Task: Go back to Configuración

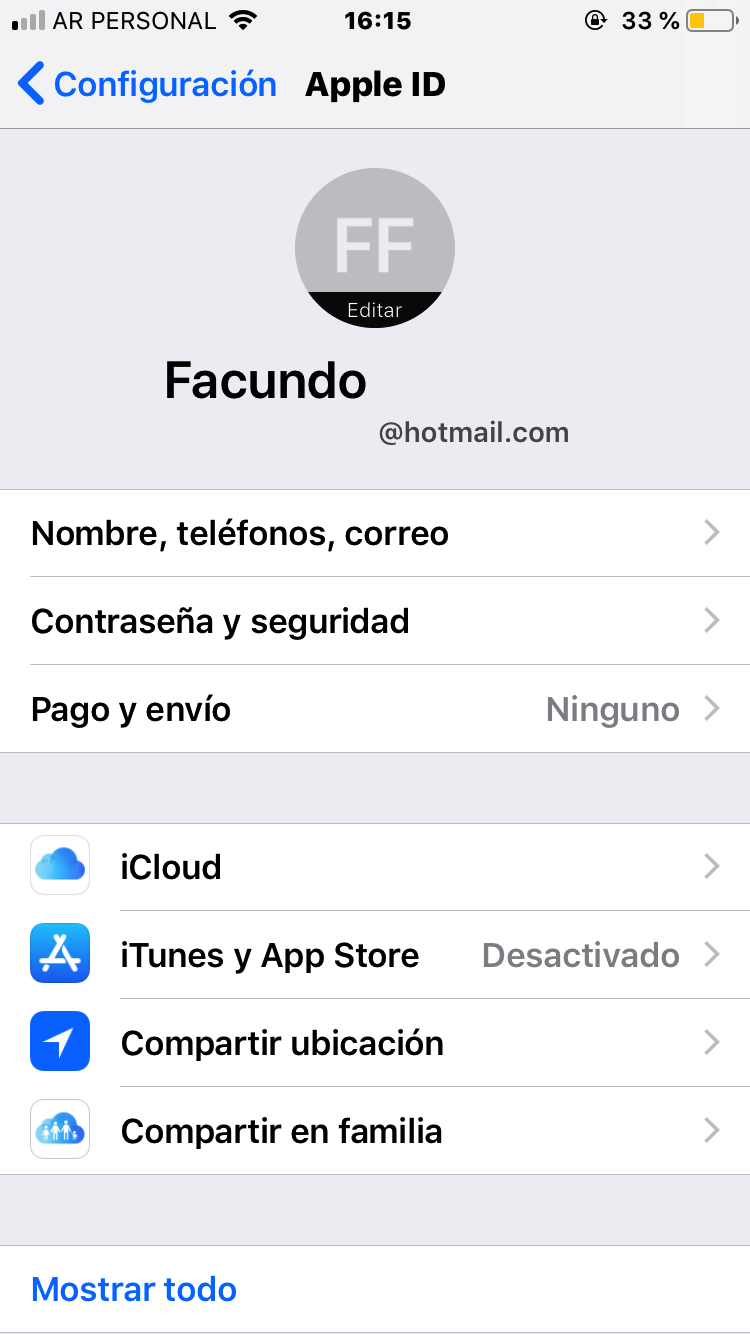Action: point(147,85)
